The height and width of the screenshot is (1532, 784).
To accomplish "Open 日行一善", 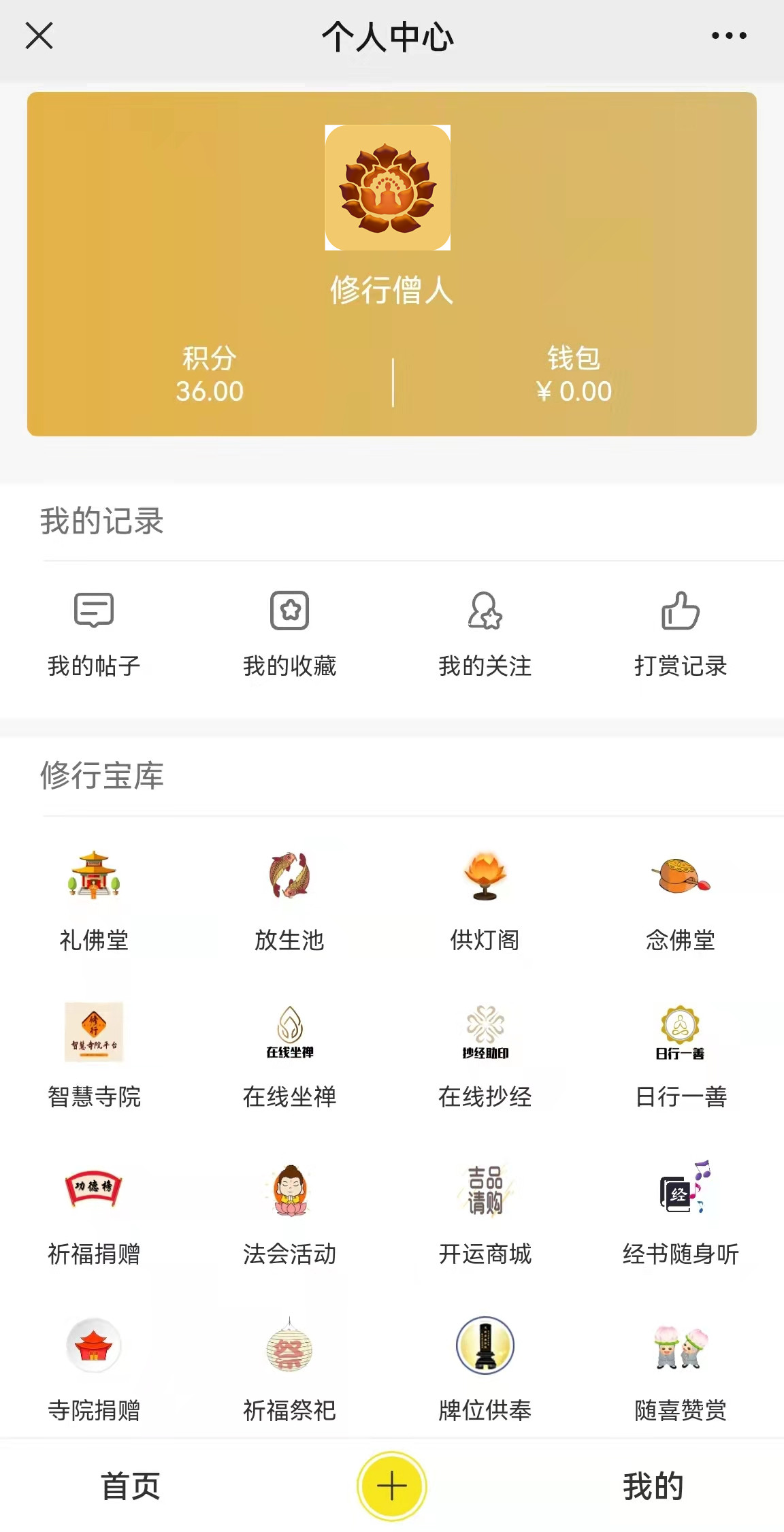I will coord(680,1056).
